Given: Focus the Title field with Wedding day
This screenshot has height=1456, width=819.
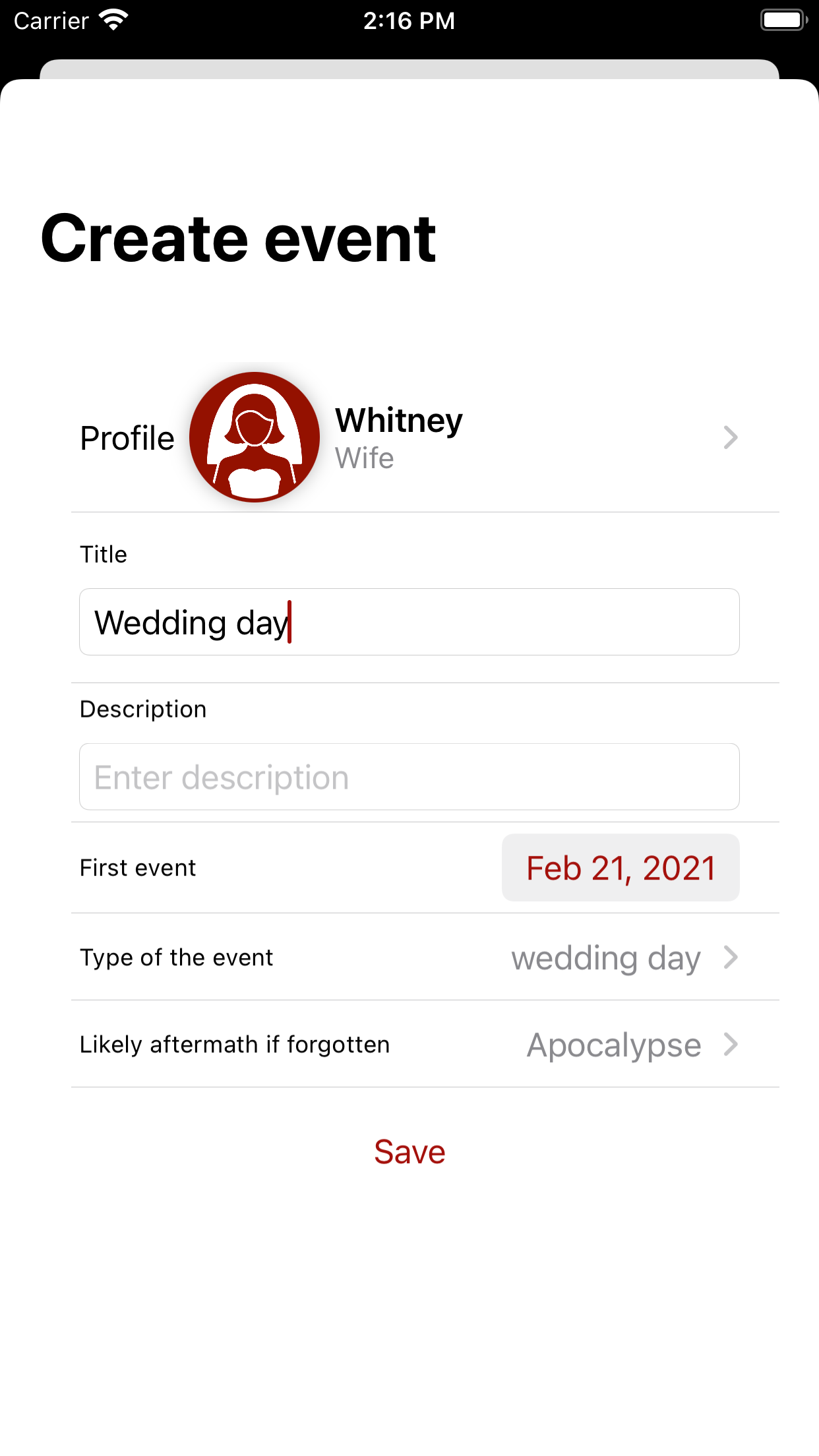Looking at the screenshot, I should [x=409, y=622].
